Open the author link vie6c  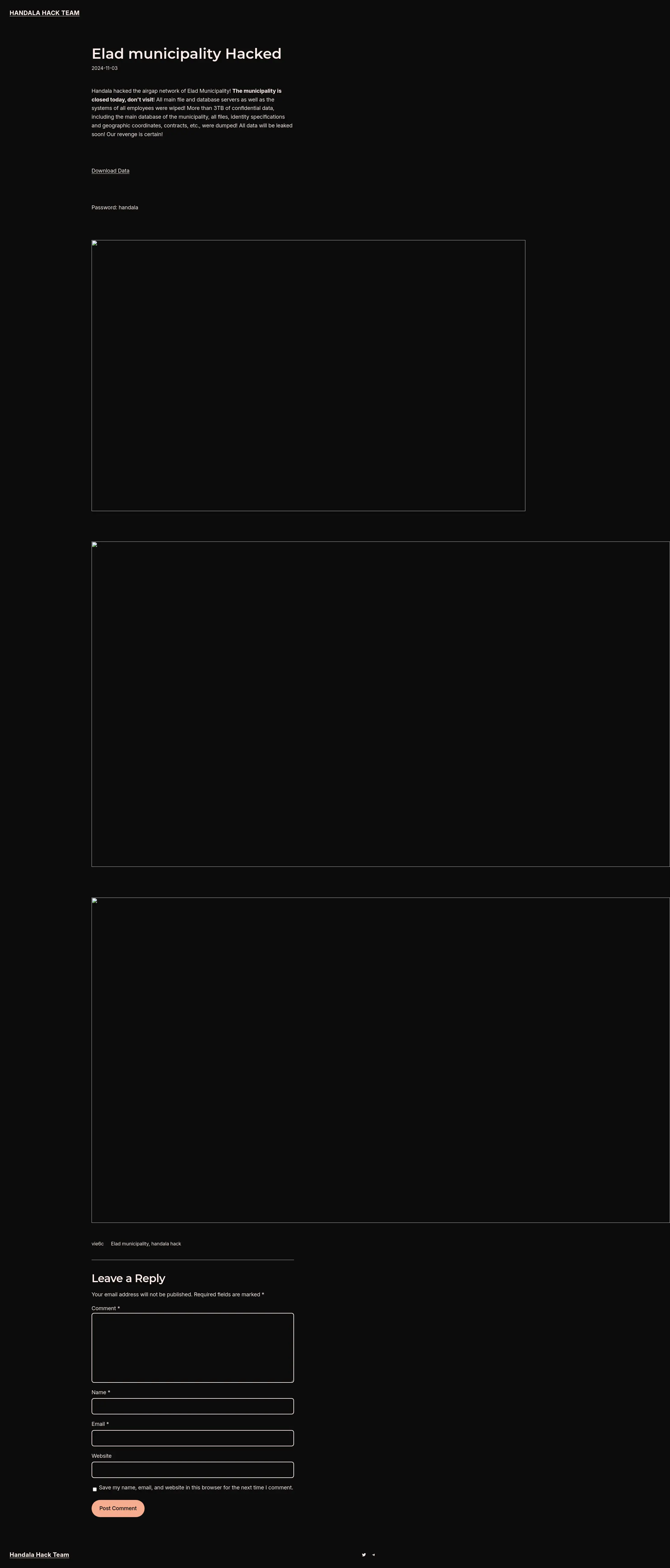97,1244
